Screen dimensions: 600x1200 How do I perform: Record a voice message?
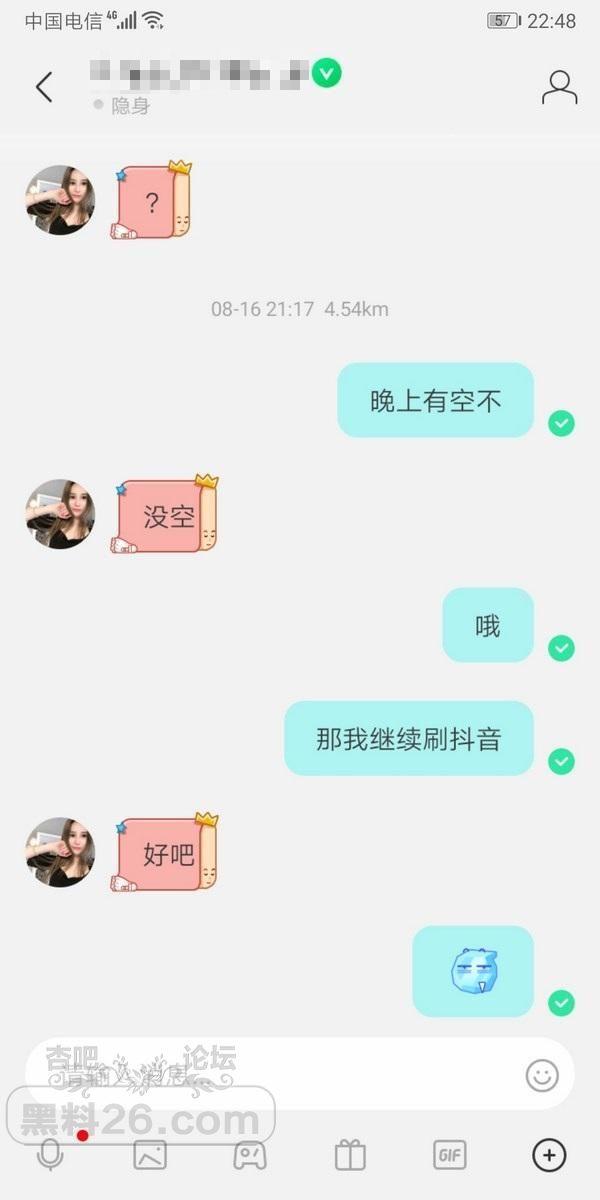50,1156
